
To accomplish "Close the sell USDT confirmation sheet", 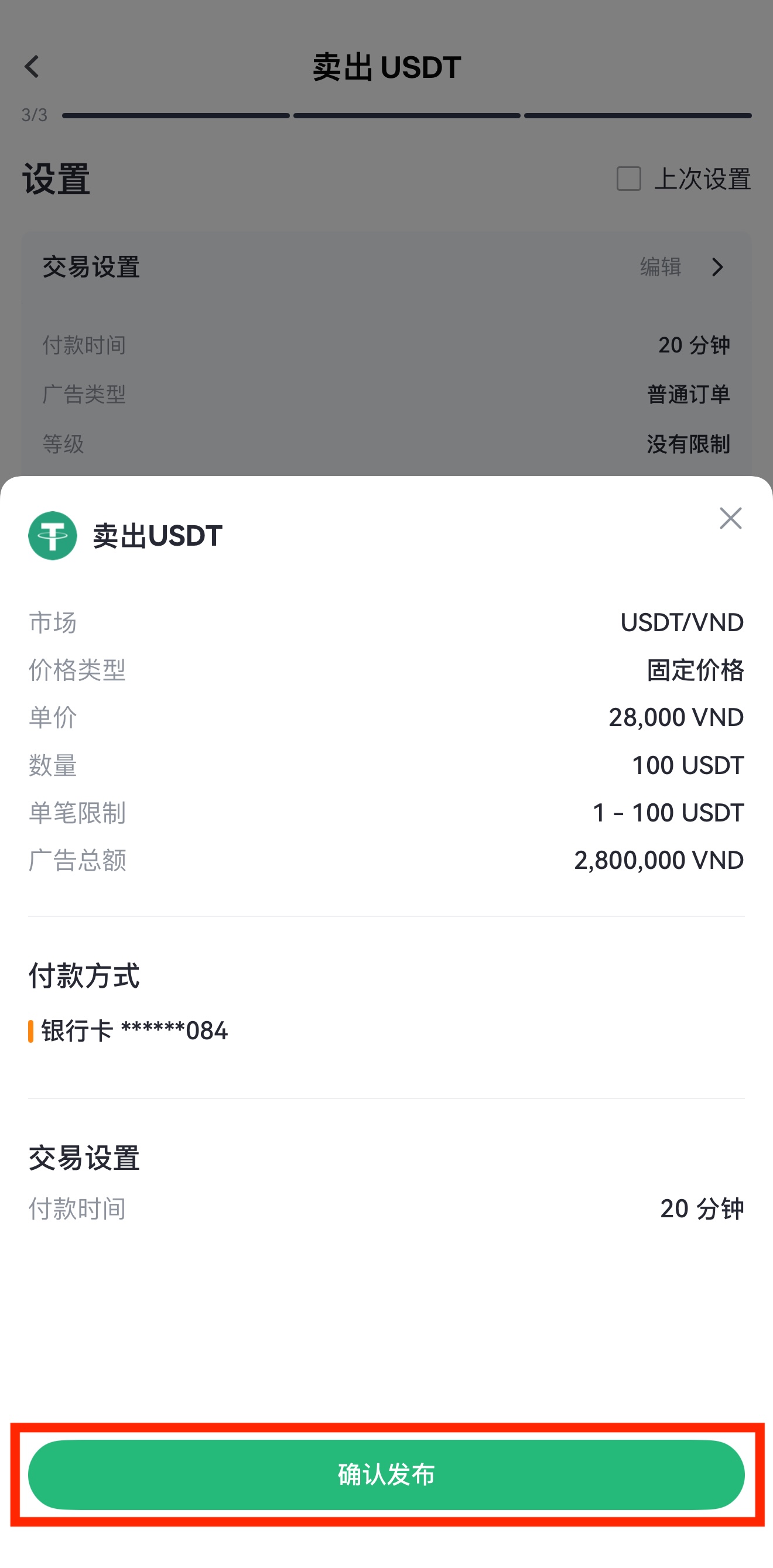I will coord(730,519).
